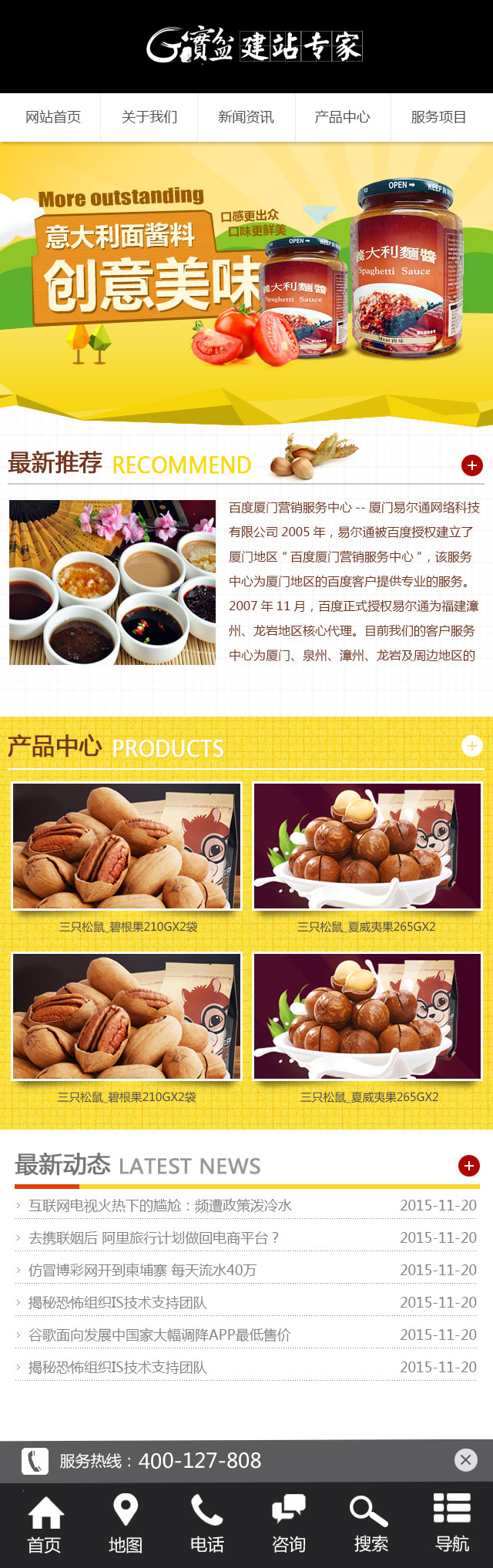The width and height of the screenshot is (493, 1568).
Task: Open 地图 from bottom bar
Action: click(126, 1524)
